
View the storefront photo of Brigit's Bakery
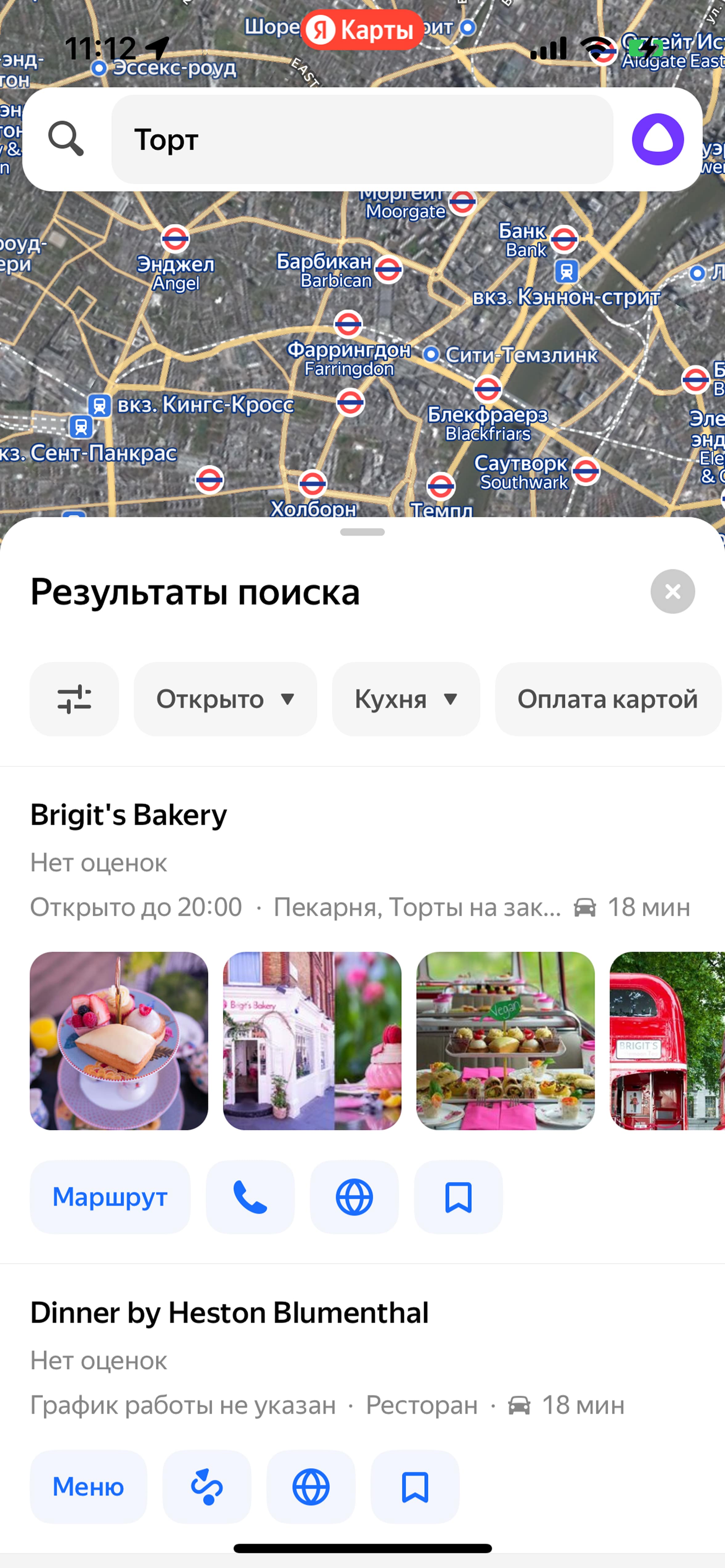[x=312, y=1041]
